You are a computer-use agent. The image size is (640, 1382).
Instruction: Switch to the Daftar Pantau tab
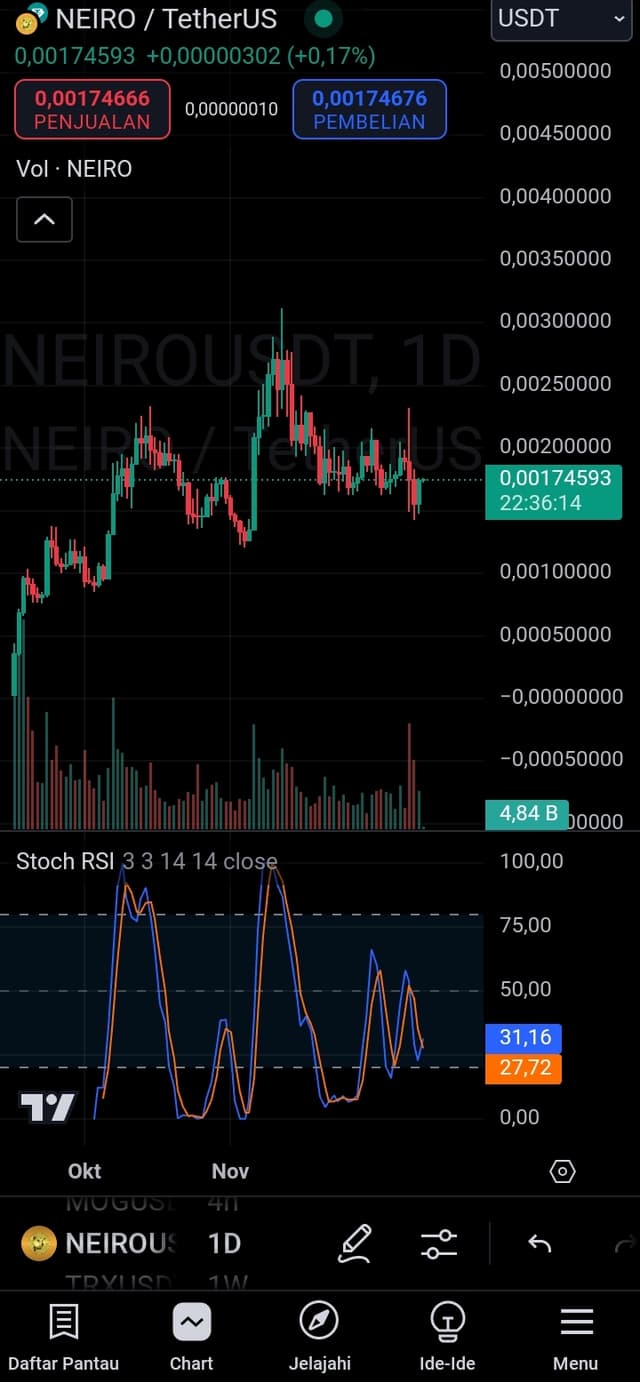point(64,1337)
